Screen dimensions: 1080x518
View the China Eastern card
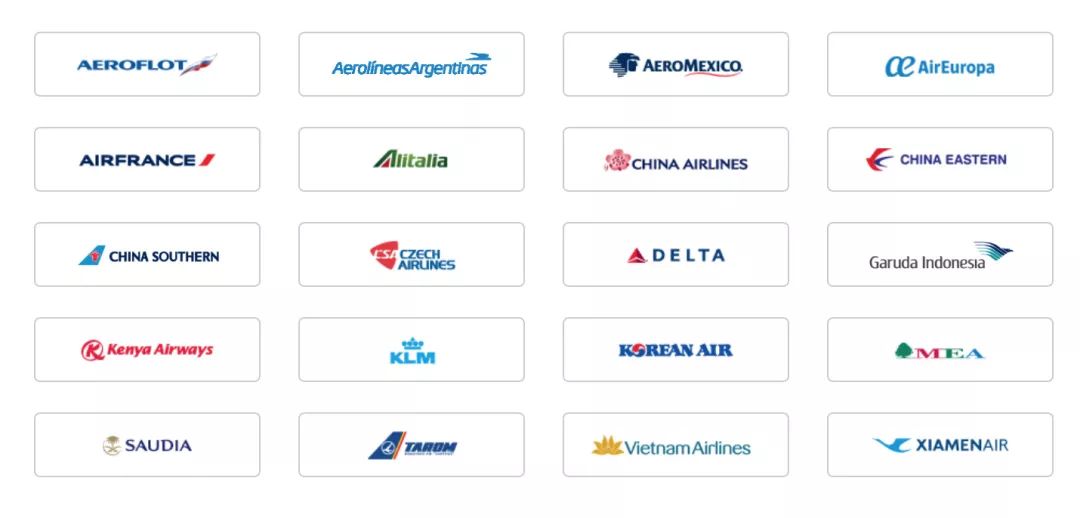pyautogui.click(x=939, y=160)
